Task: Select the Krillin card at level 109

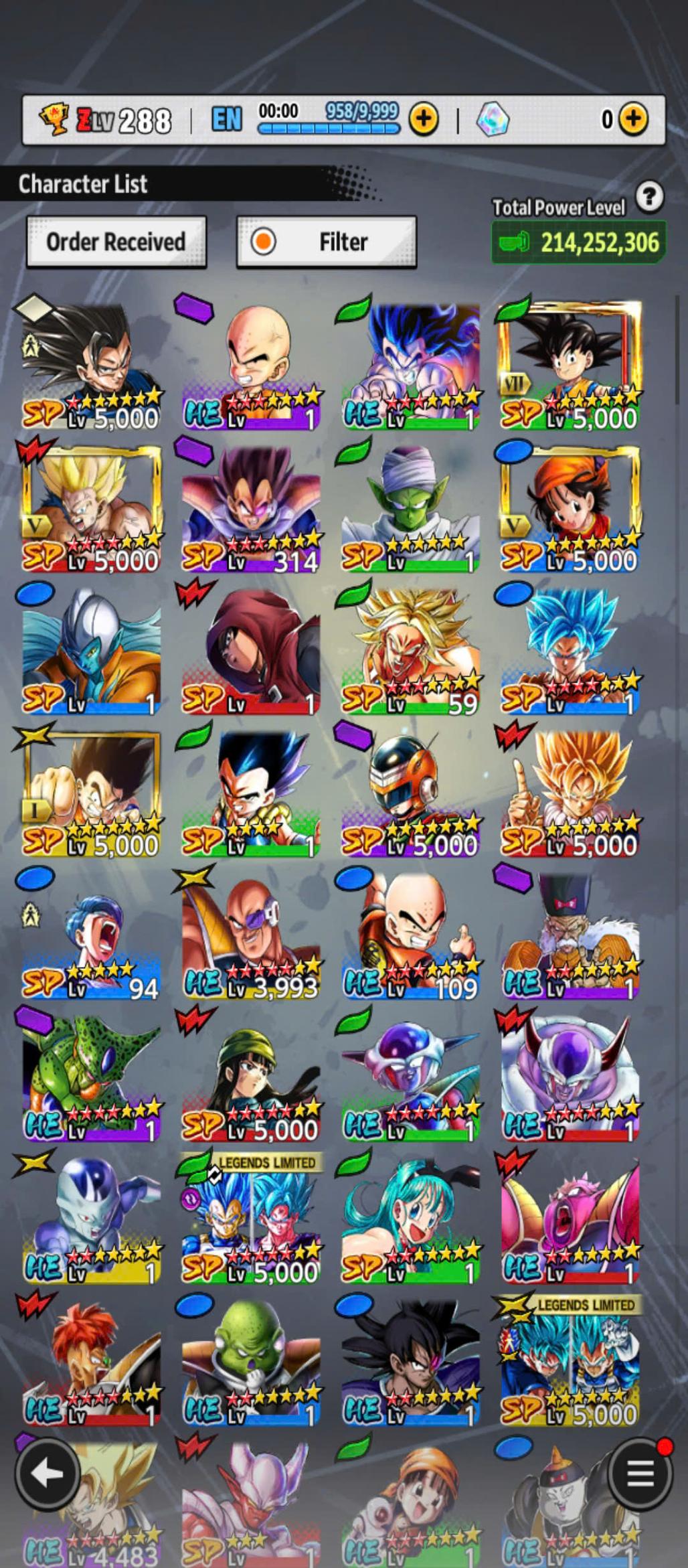Action: (x=410, y=934)
